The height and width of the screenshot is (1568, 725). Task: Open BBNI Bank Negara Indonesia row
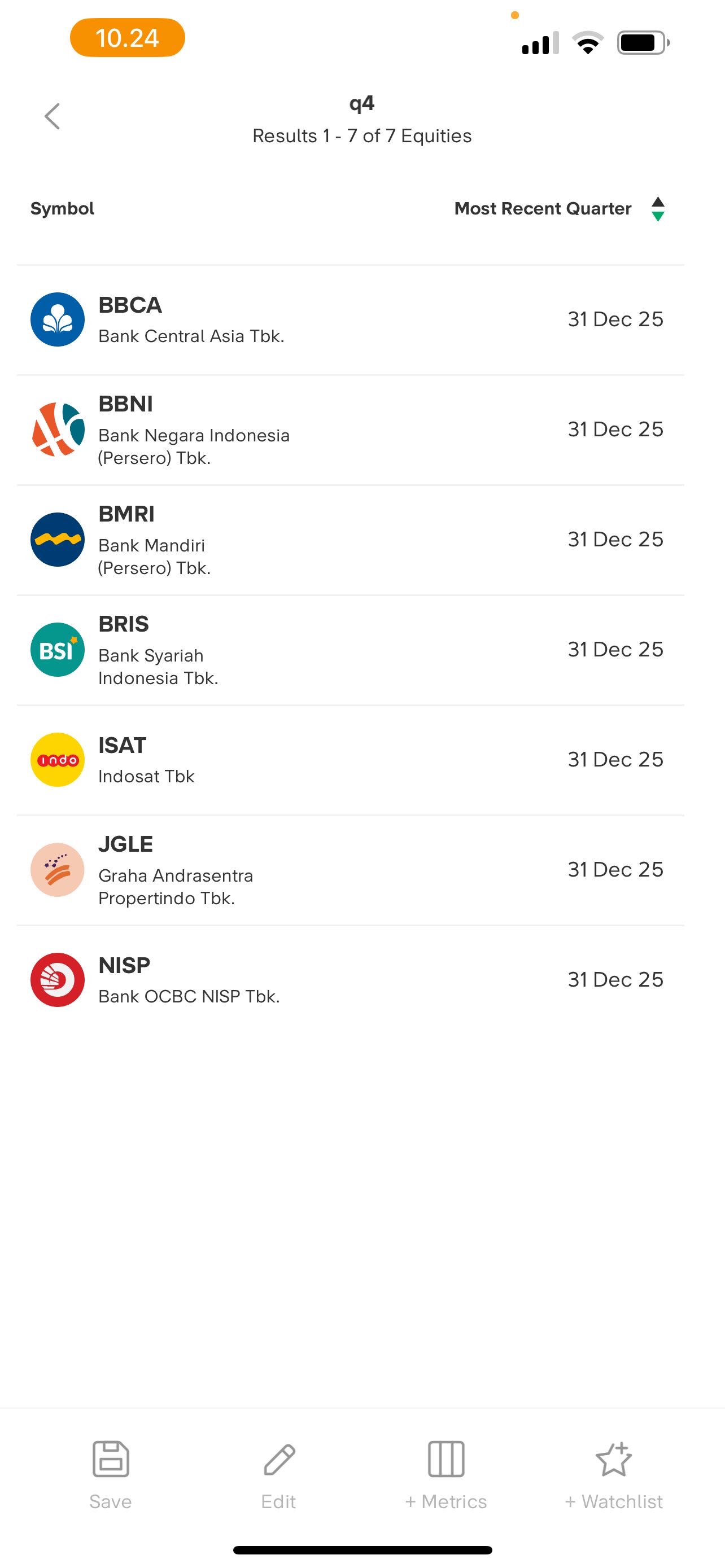coord(350,430)
